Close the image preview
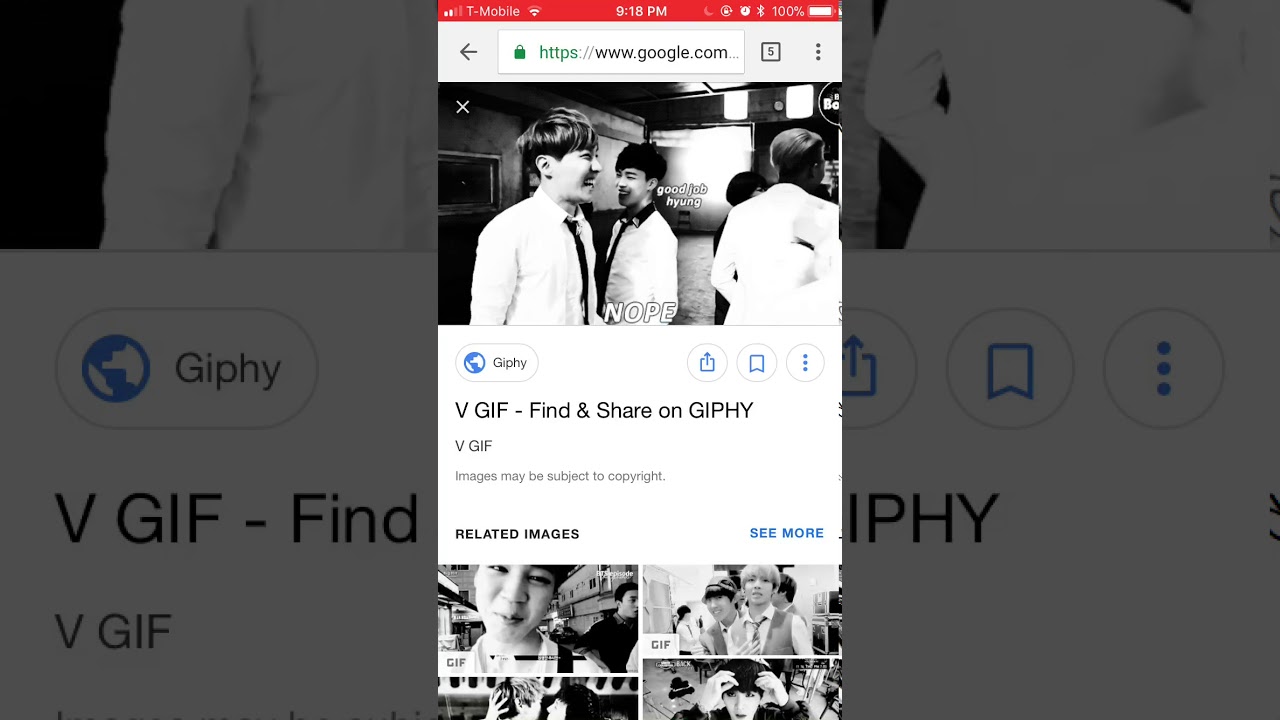The width and height of the screenshot is (1280, 720). click(x=462, y=107)
